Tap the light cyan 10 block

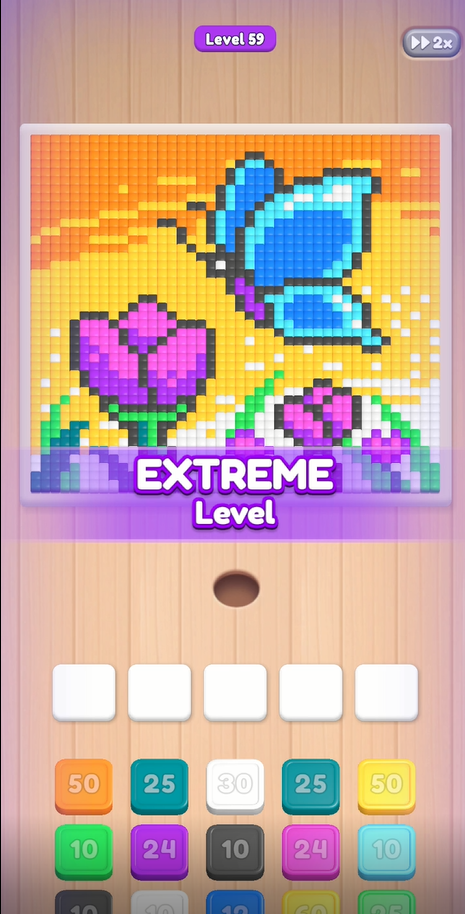[386, 852]
